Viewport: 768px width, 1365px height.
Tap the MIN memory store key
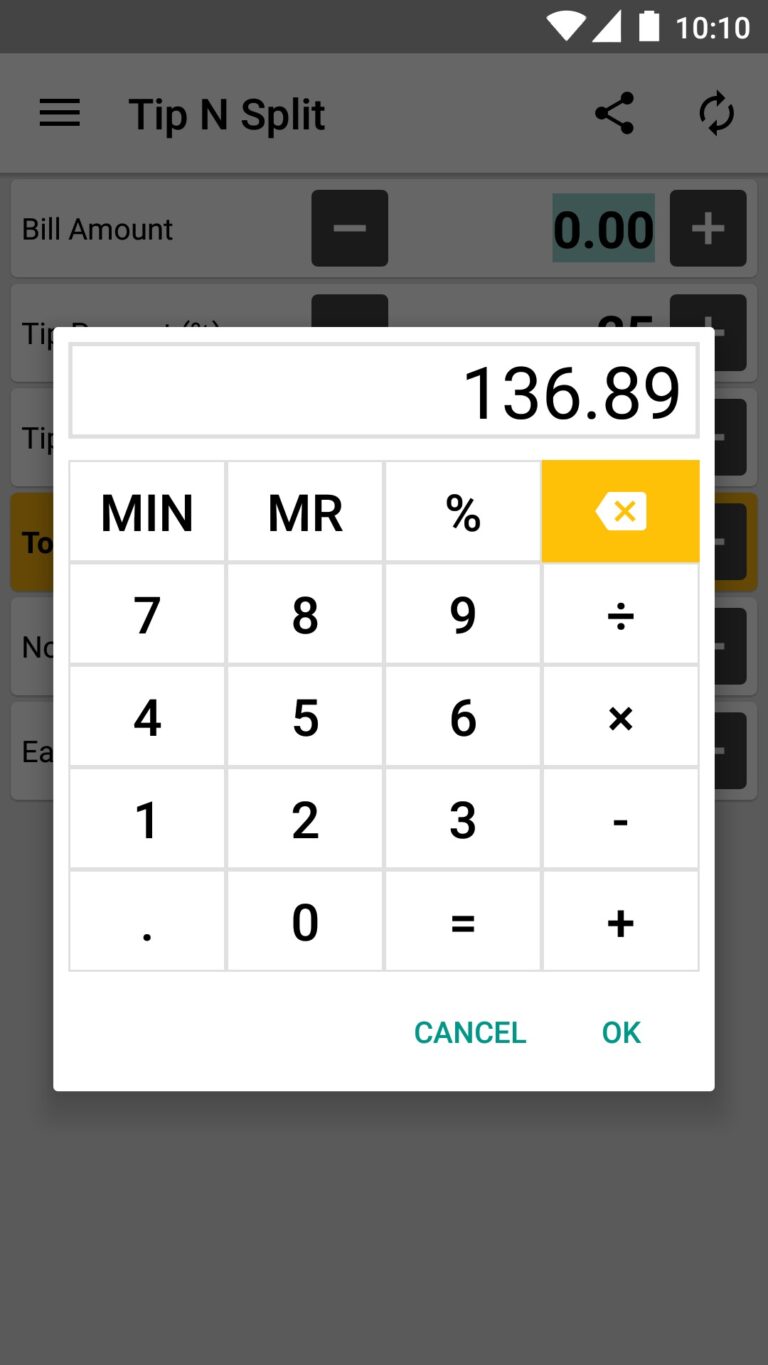coord(146,511)
